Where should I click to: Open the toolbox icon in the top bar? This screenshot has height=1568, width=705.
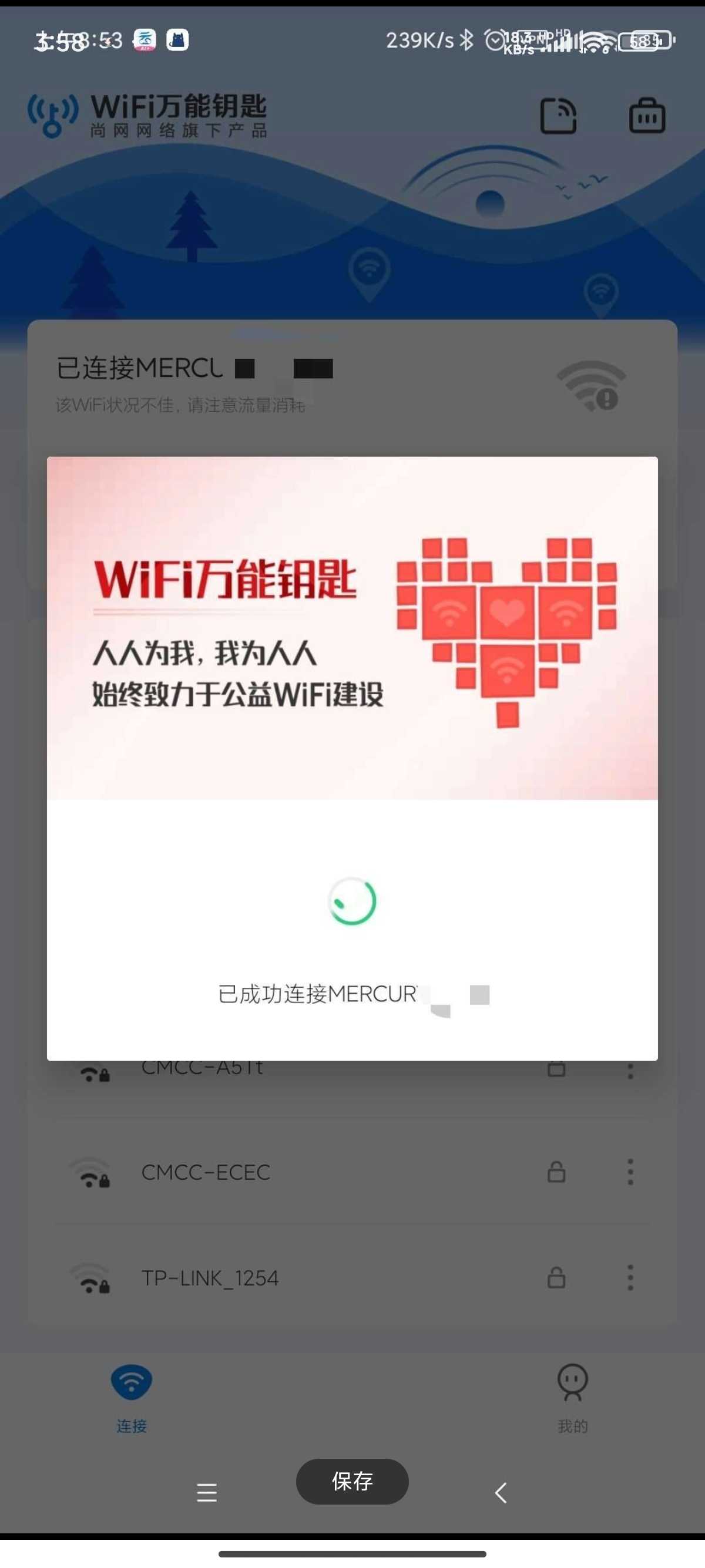coord(647,115)
